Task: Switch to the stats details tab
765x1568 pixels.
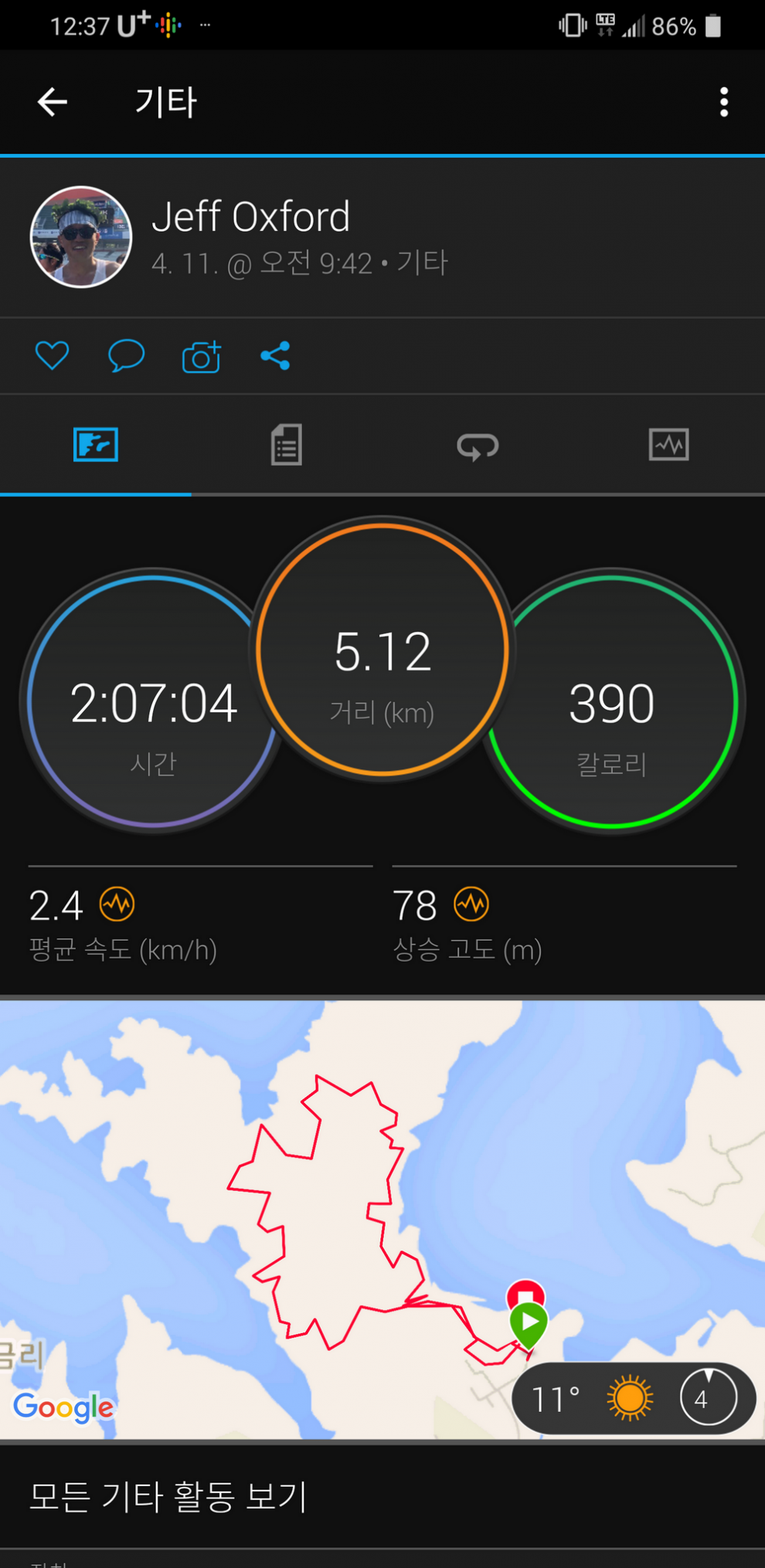Action: click(286, 445)
